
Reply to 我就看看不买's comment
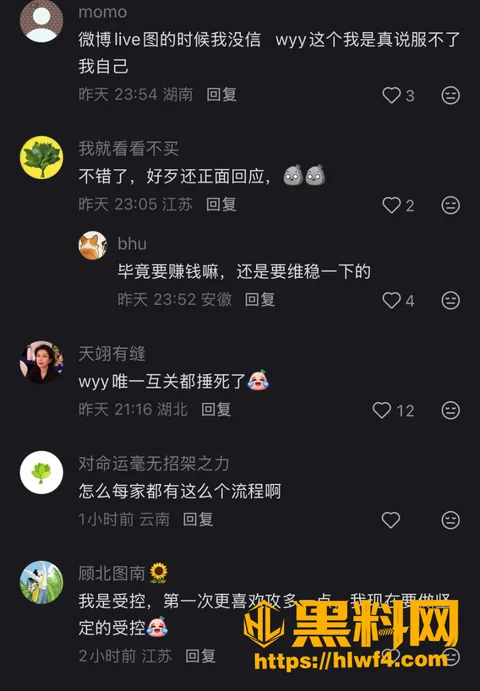point(221,204)
